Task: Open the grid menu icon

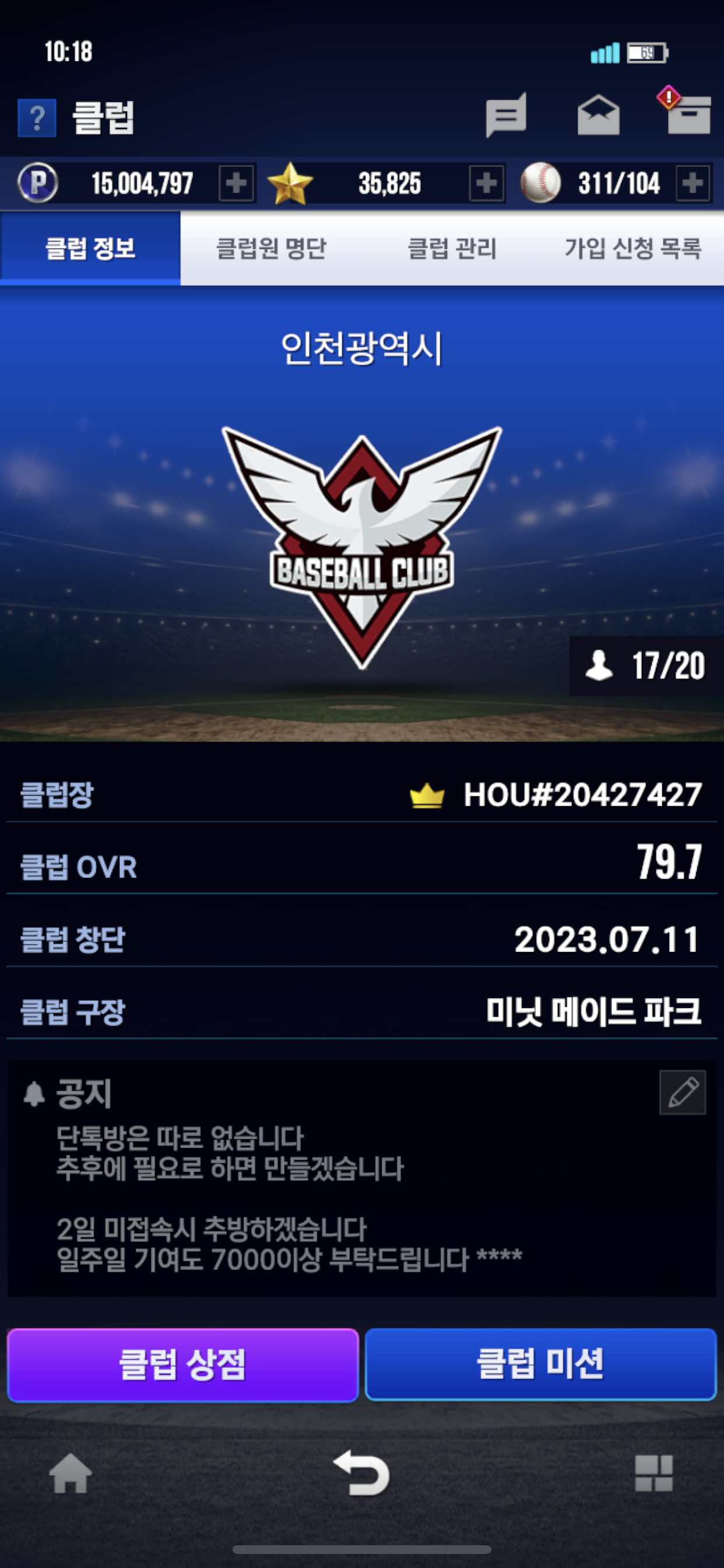Action: point(653,1473)
